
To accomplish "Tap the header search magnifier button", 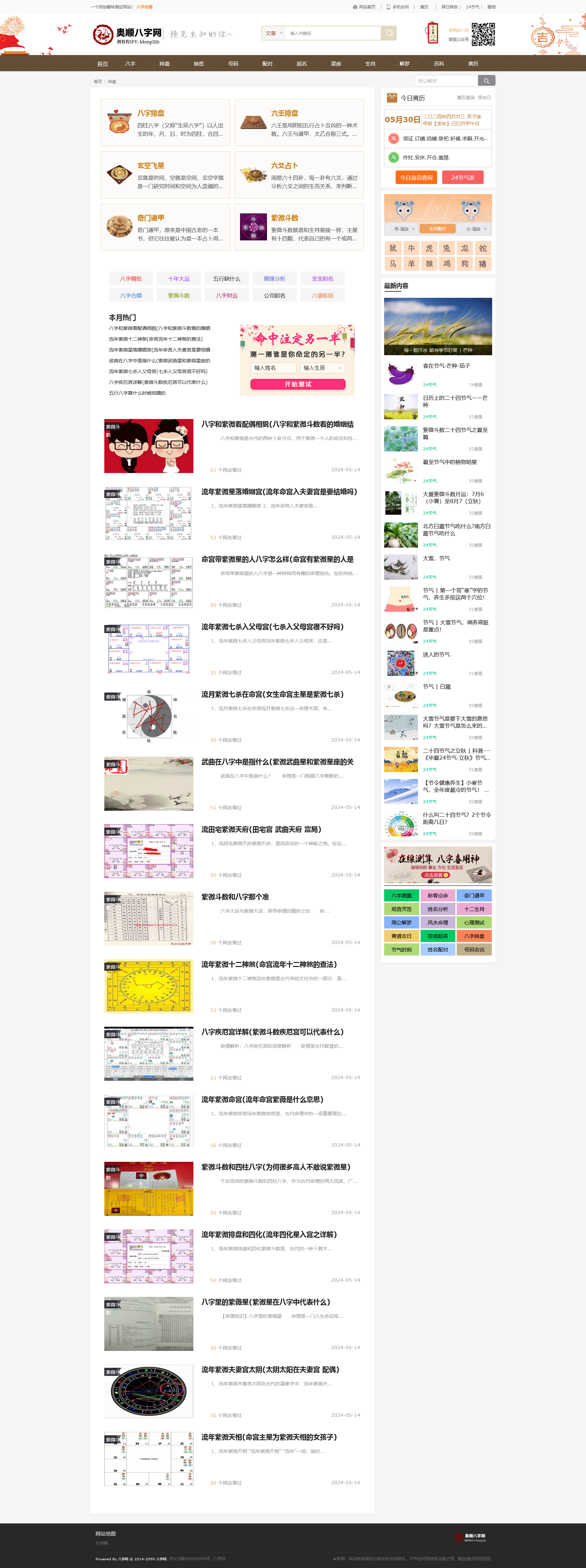I will pyautogui.click(x=389, y=33).
